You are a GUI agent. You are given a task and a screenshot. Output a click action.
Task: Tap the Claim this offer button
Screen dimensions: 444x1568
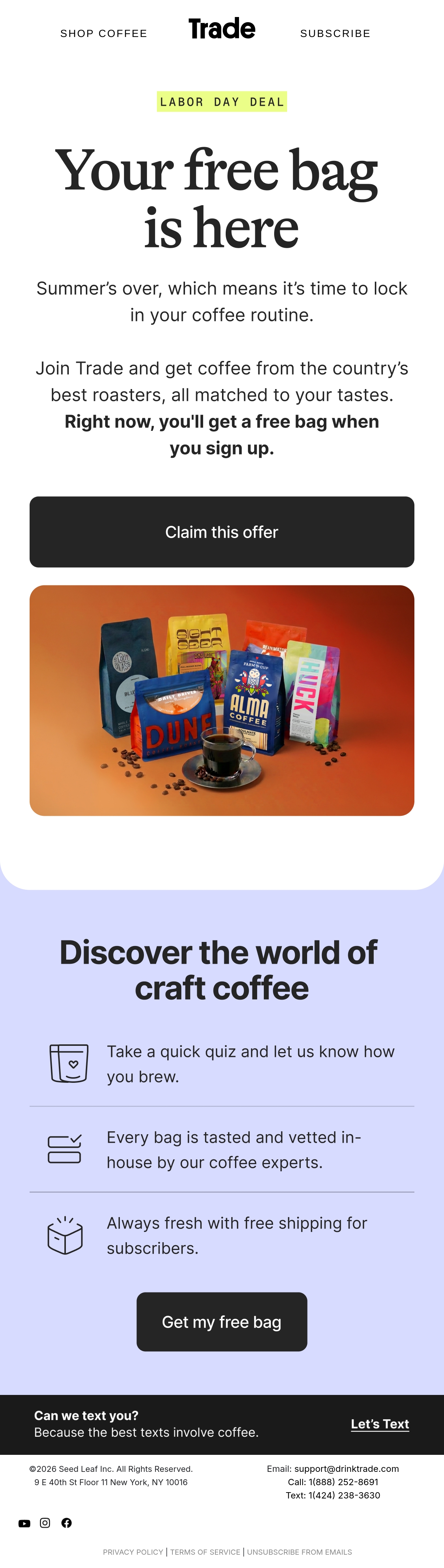tap(222, 531)
